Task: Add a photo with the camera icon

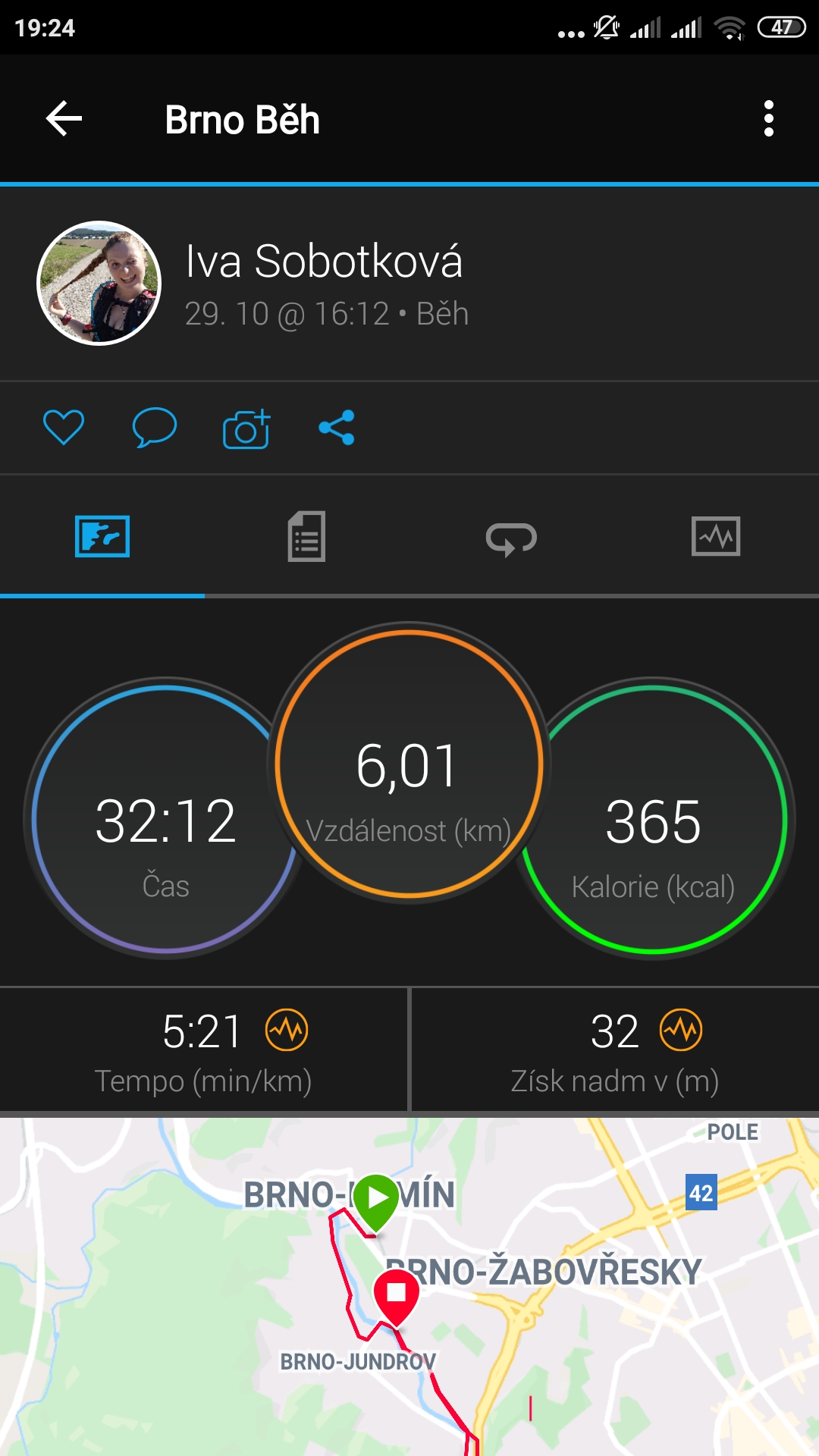Action: [246, 428]
